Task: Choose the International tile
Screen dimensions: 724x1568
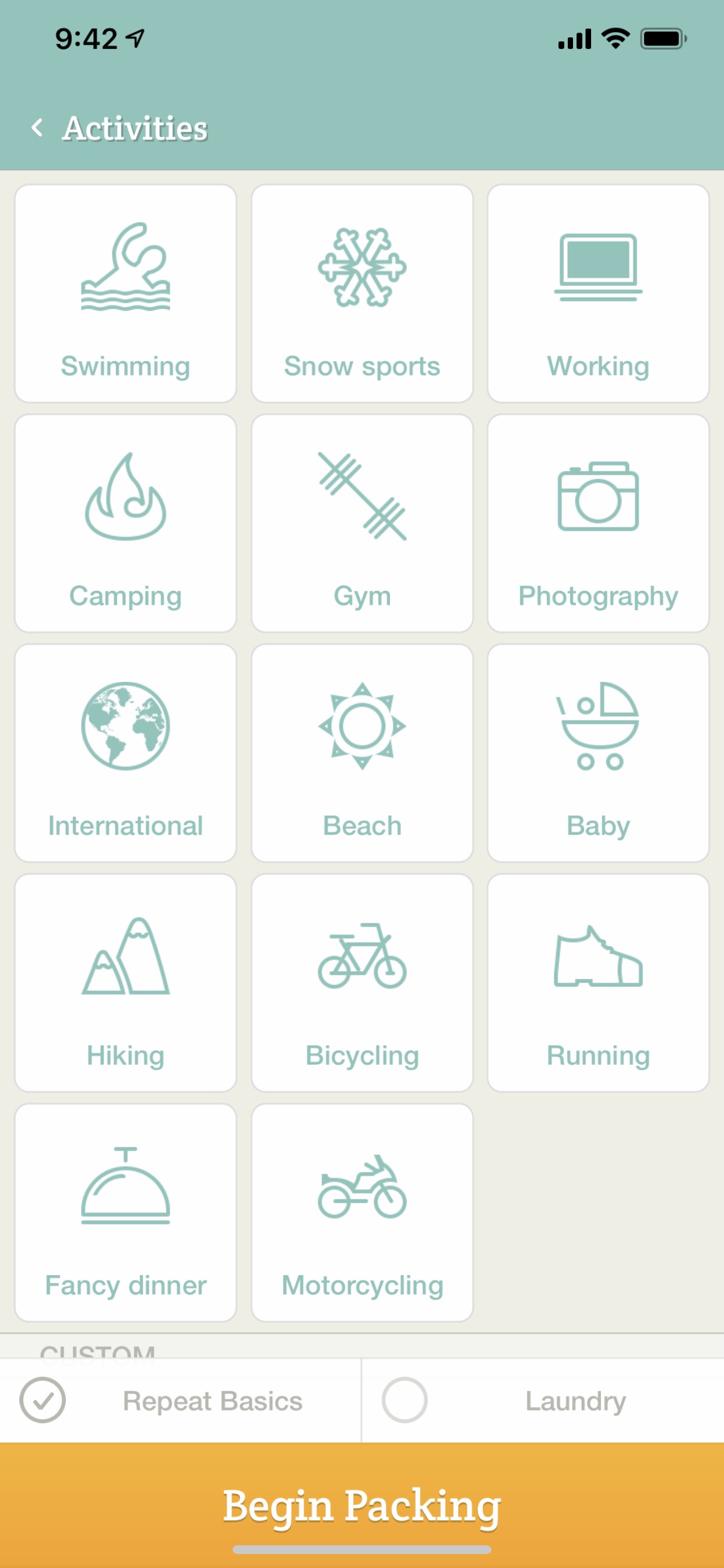Action: click(x=125, y=753)
